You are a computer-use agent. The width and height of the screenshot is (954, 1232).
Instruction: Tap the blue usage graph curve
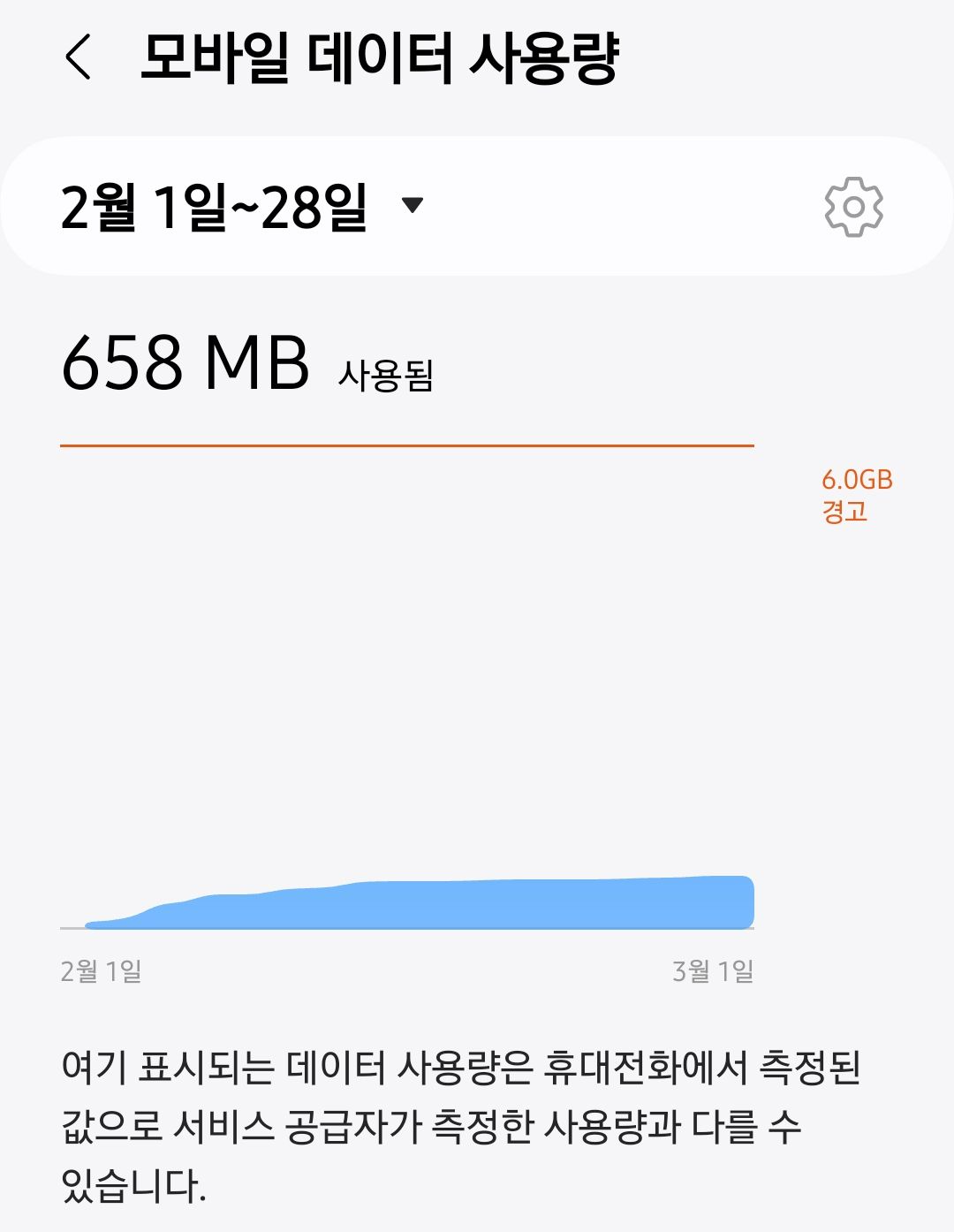click(415, 901)
